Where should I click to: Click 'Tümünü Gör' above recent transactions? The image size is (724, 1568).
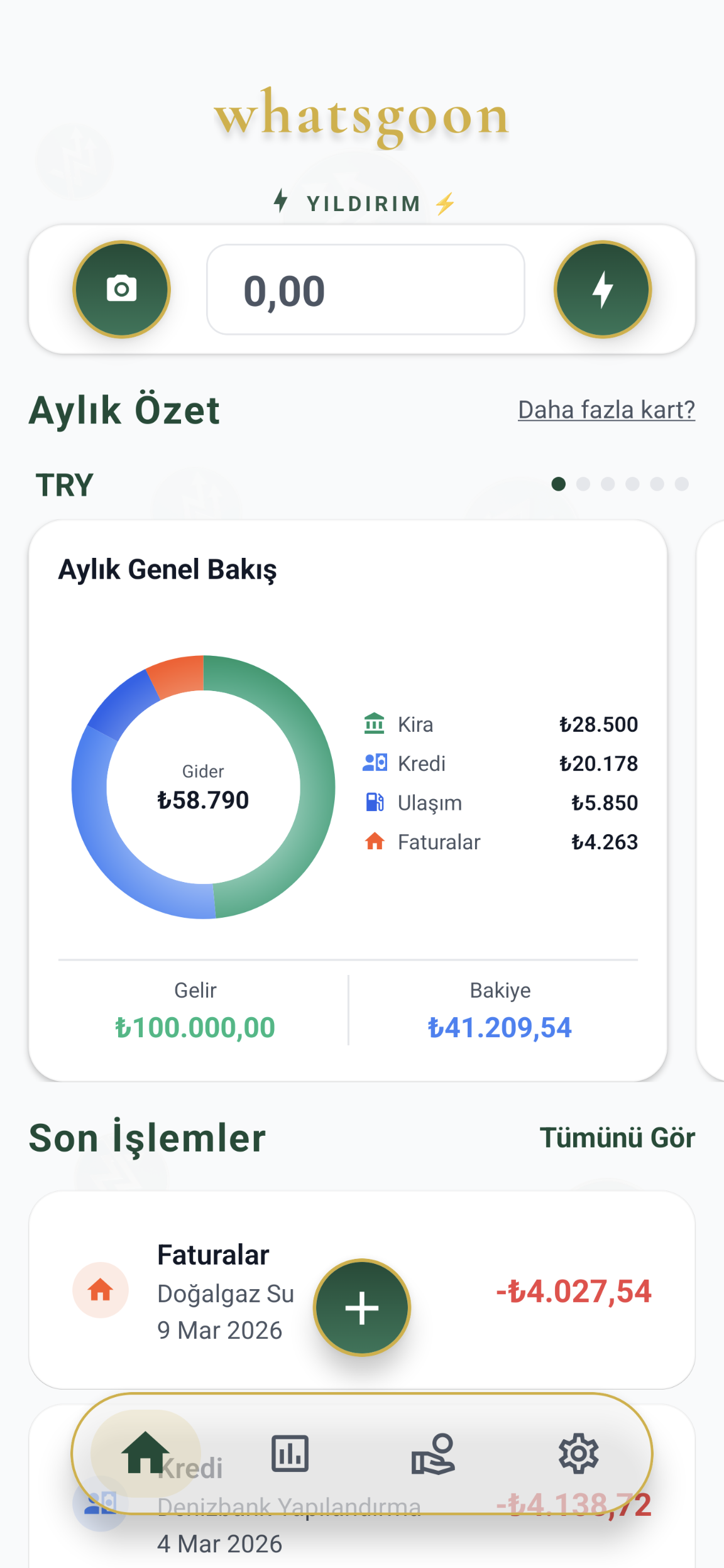pyautogui.click(x=618, y=1137)
